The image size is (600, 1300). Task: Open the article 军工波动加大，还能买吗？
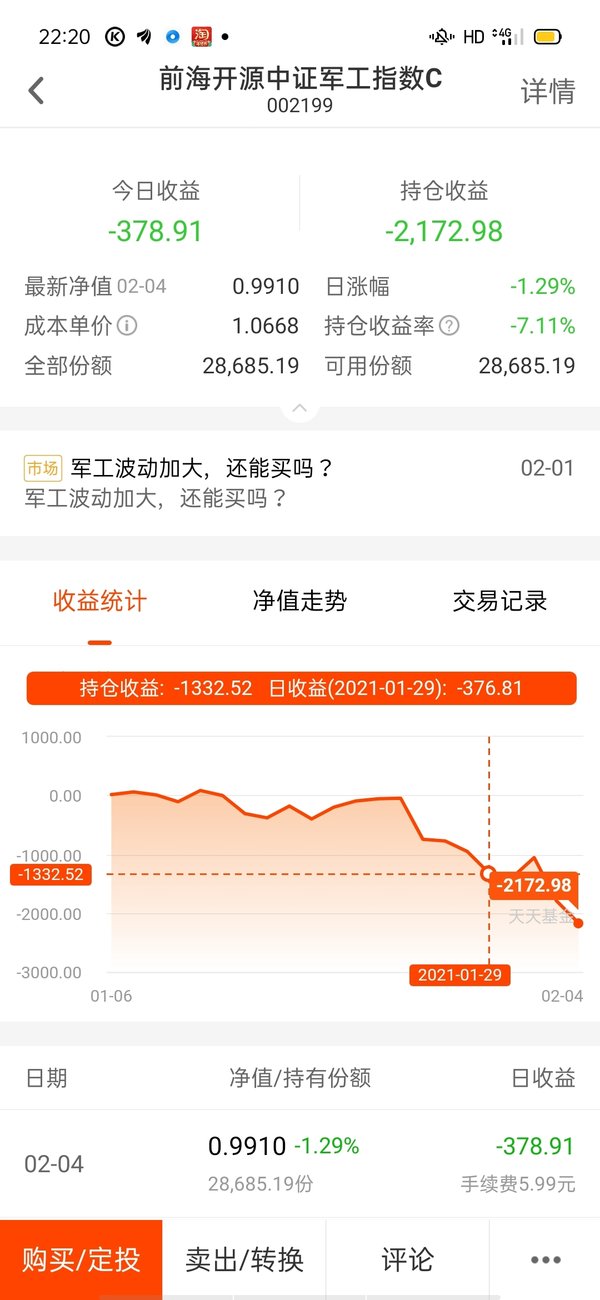tap(300, 482)
